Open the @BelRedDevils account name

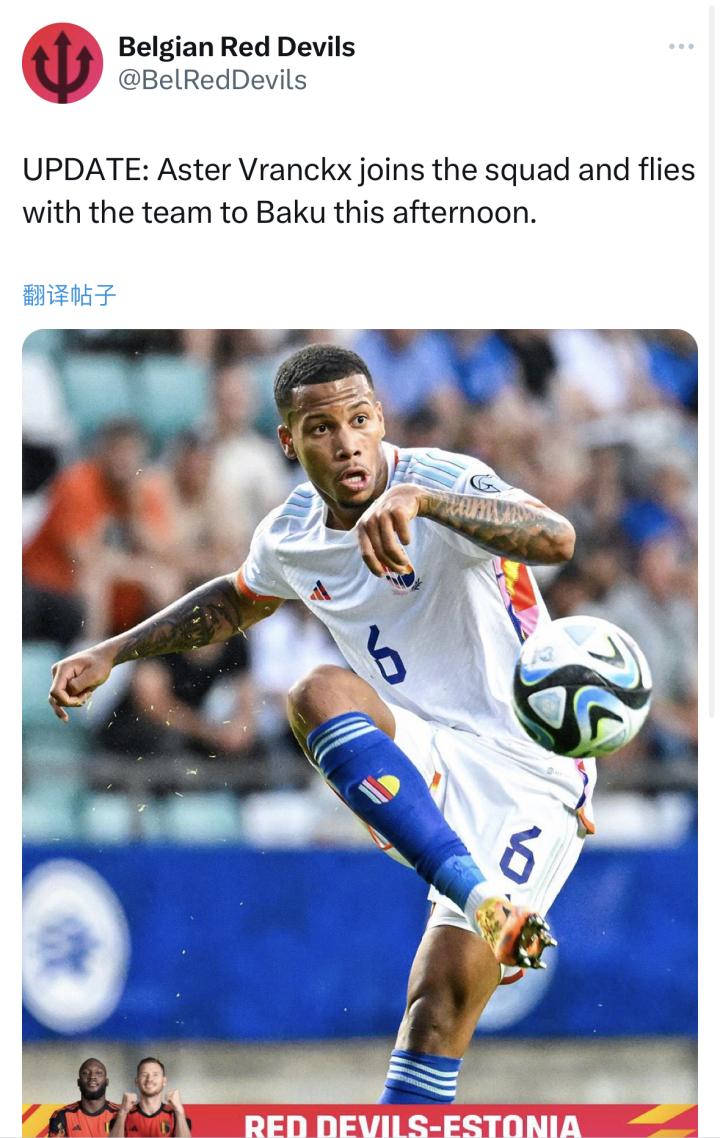click(x=212, y=81)
